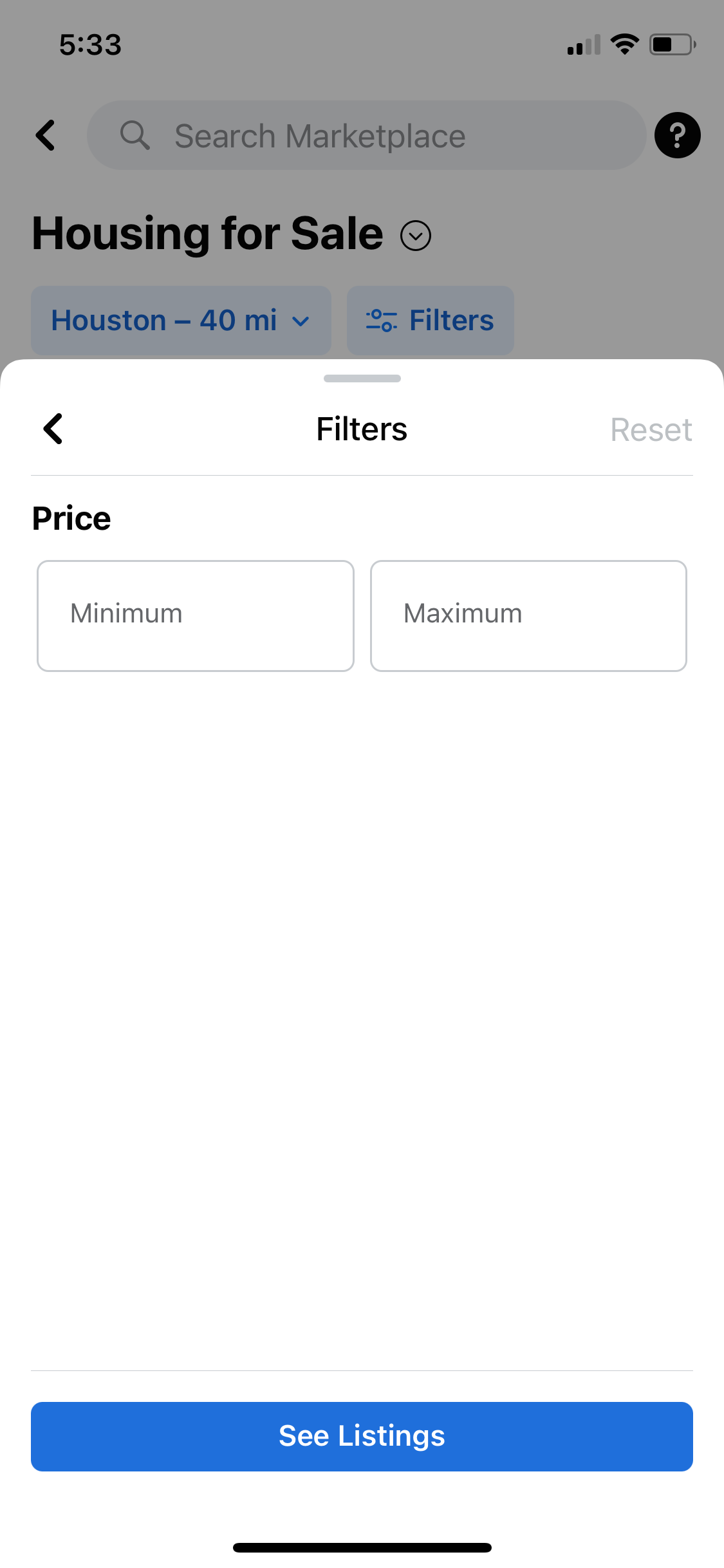Tap the battery indicator in the status bar
Screen dimensions: 724x1568
click(x=671, y=44)
